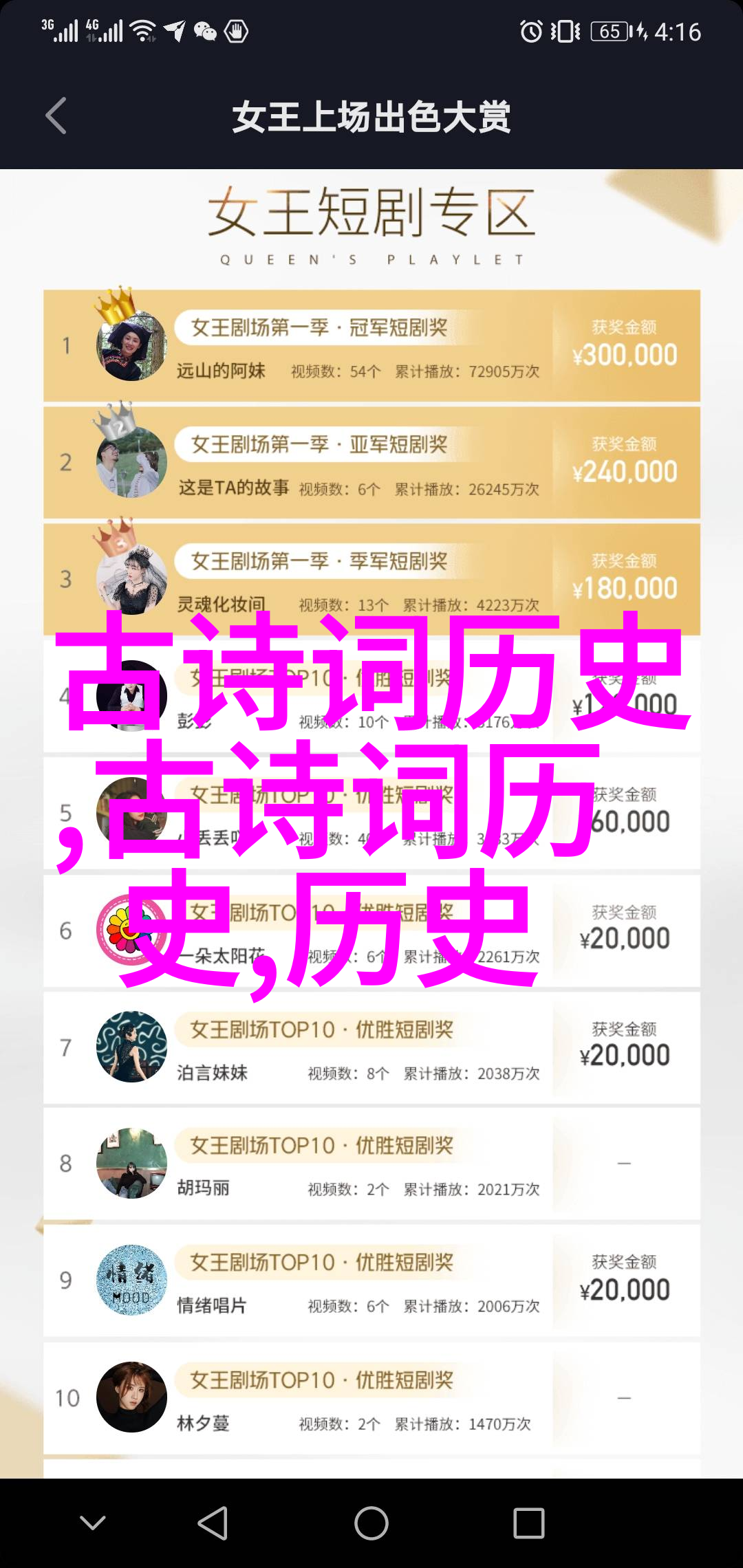The width and height of the screenshot is (743, 1568).
Task: Open recent apps from navigation bar
Action: [x=528, y=1523]
